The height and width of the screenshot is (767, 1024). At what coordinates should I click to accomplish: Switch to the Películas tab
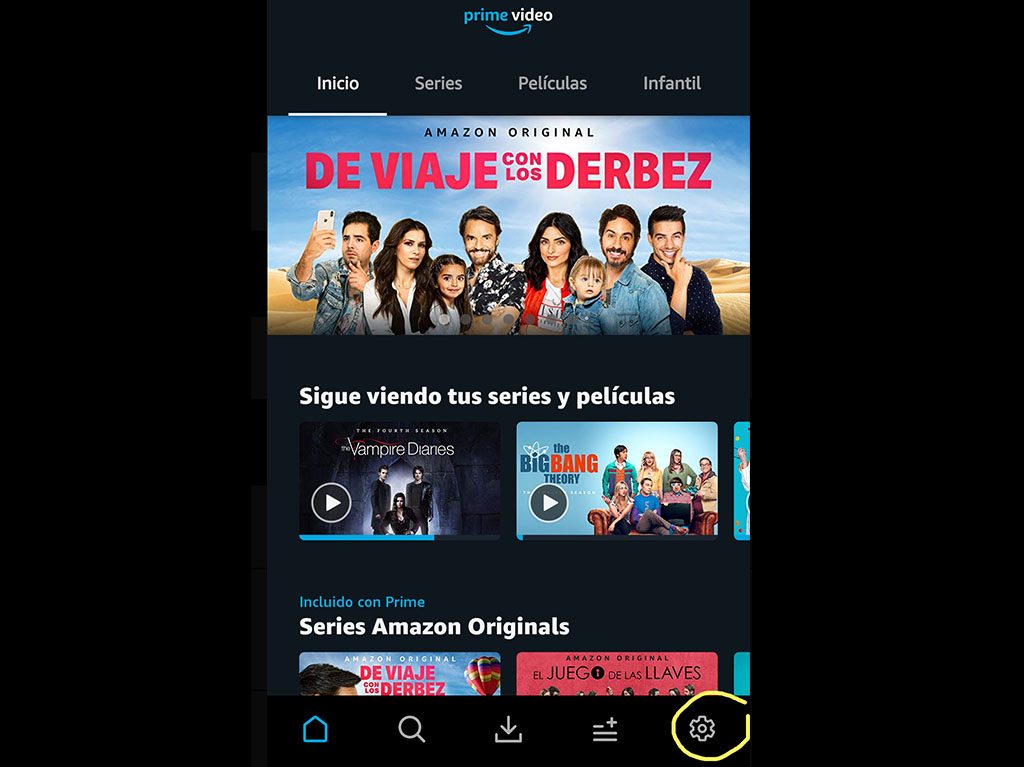tap(552, 84)
